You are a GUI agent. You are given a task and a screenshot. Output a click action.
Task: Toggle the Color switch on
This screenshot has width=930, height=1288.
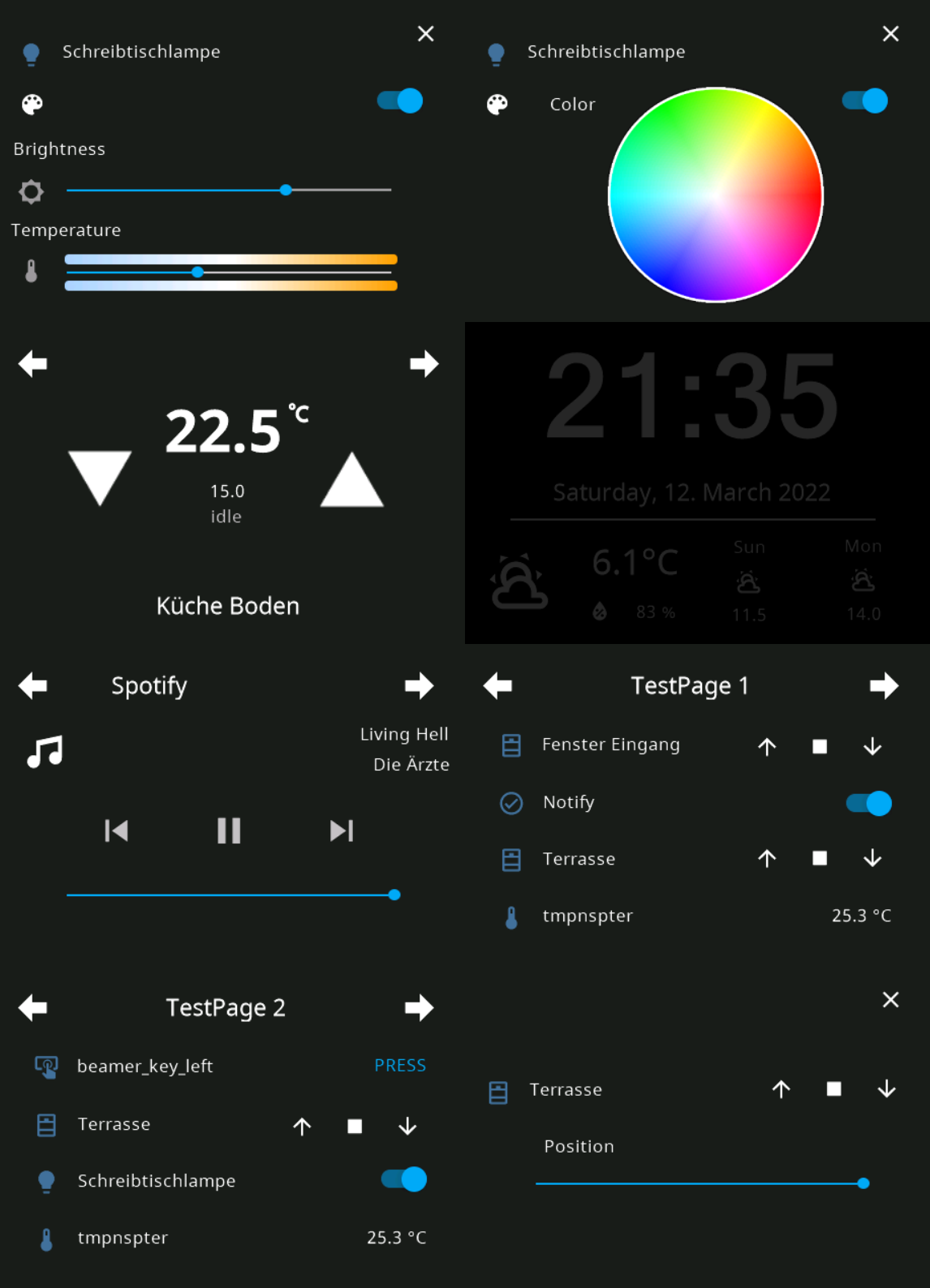point(863,101)
